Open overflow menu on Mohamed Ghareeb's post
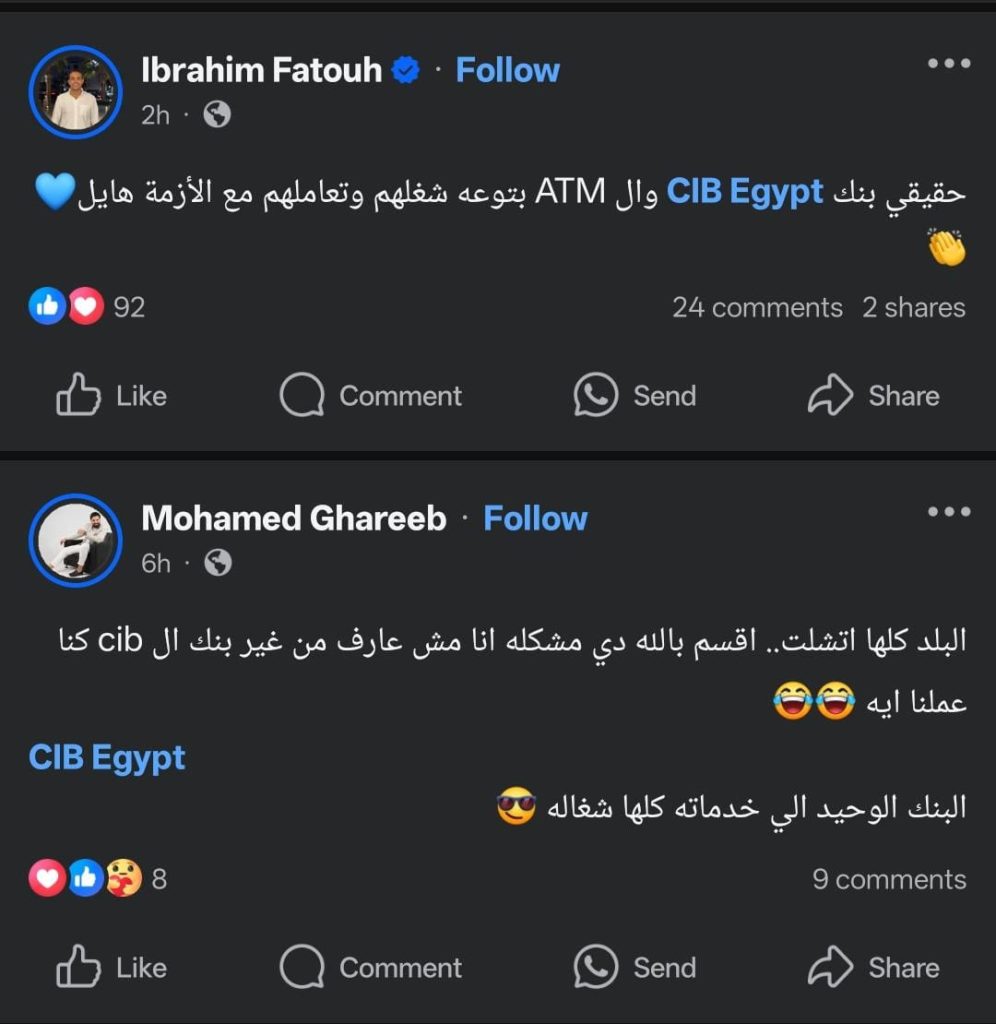The height and width of the screenshot is (1024, 996). [x=948, y=512]
